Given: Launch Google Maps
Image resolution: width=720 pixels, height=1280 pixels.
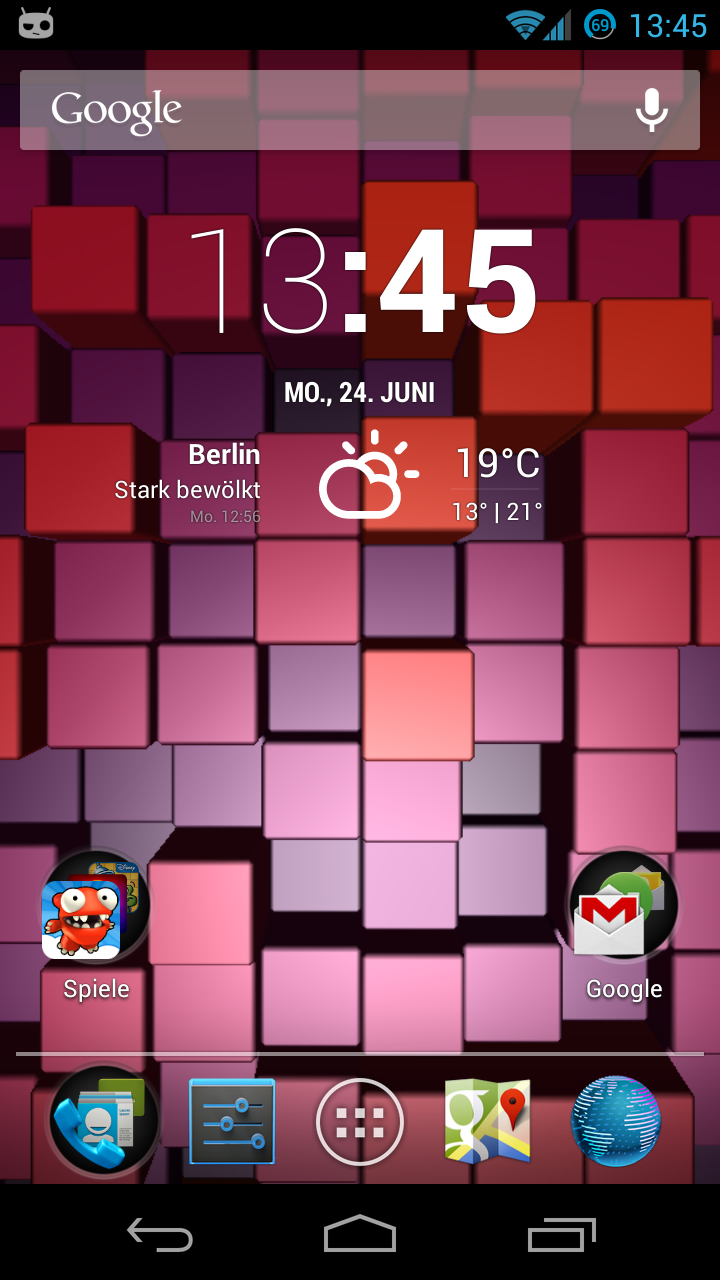Looking at the screenshot, I should point(487,1121).
